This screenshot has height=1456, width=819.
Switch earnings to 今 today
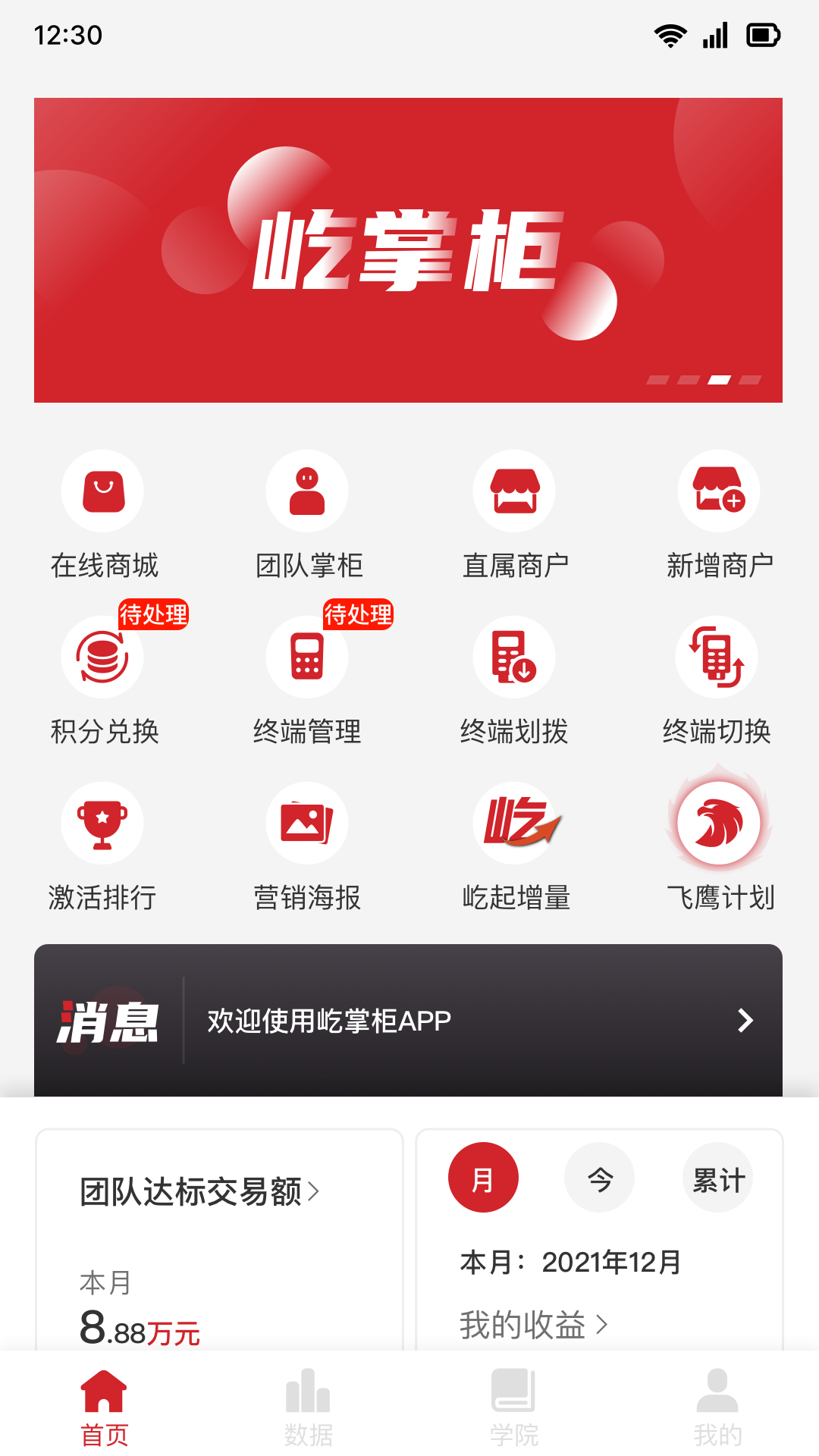(x=600, y=1178)
